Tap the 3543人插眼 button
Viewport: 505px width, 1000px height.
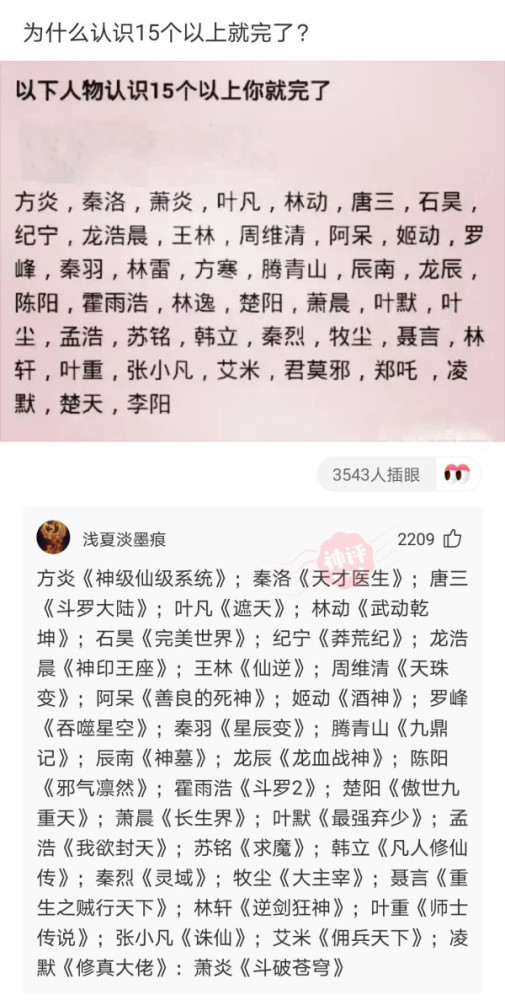coord(376,475)
